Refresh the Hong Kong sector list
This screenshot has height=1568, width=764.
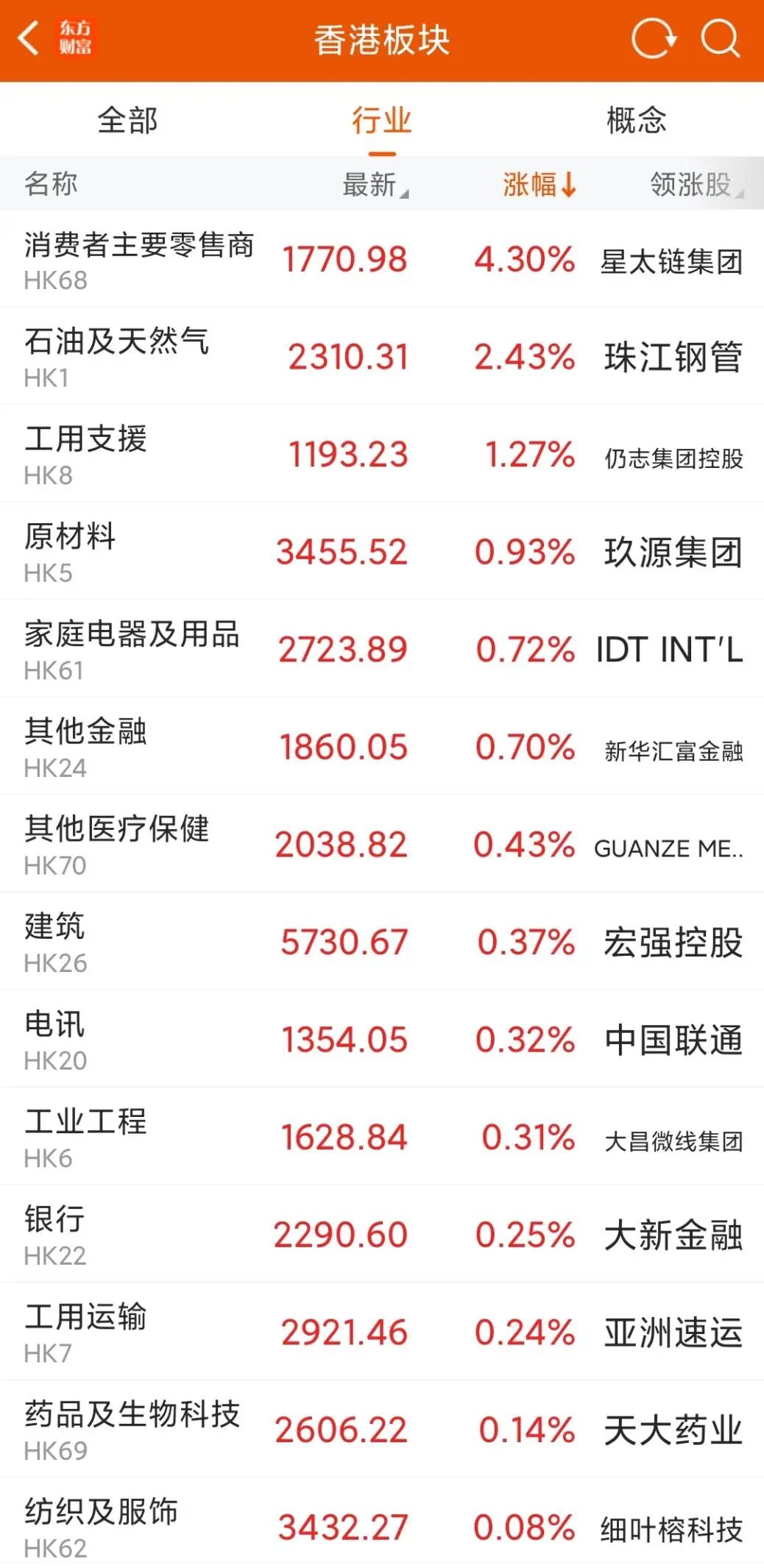(653, 38)
